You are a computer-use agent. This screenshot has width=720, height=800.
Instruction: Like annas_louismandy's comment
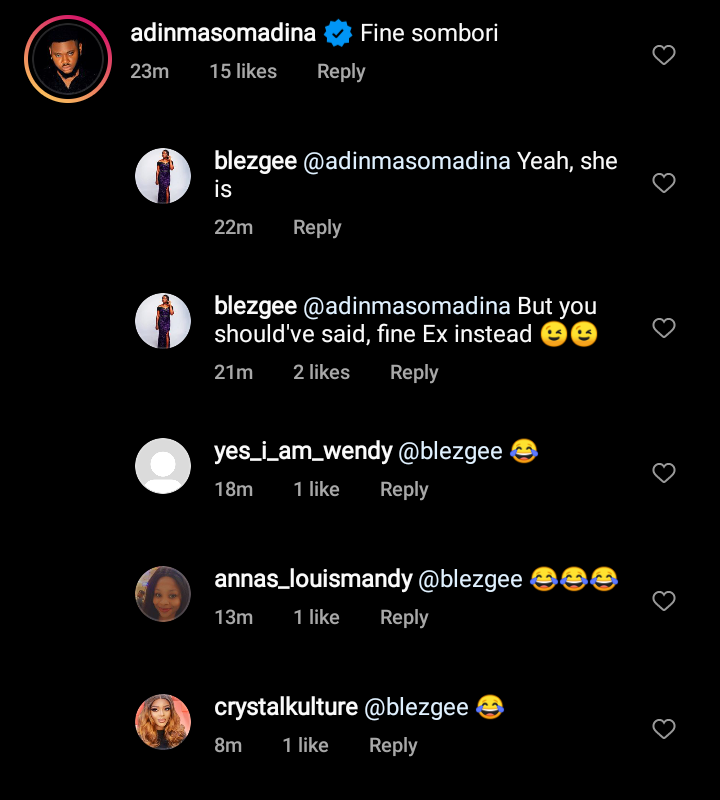coord(664,601)
